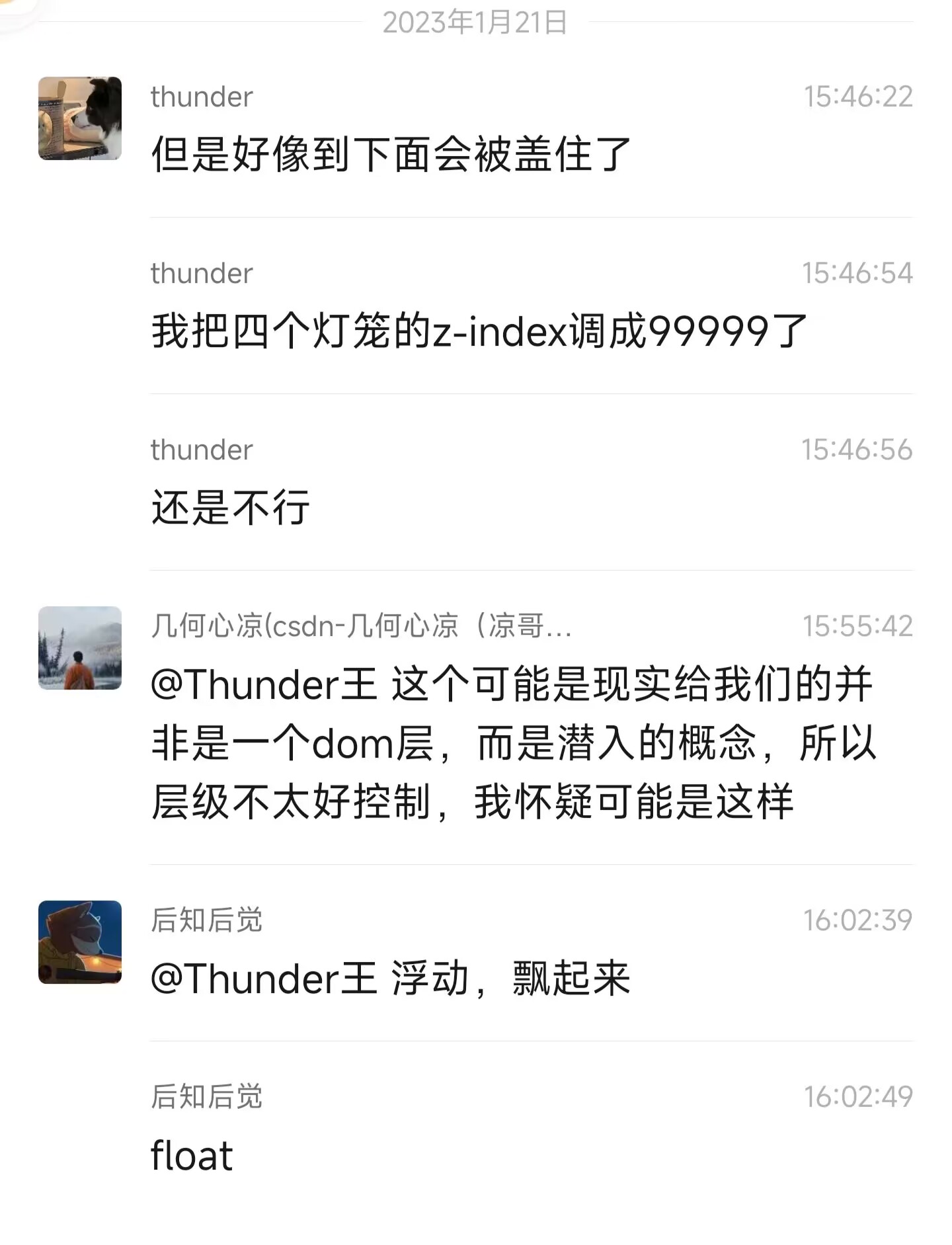952x1245 pixels.
Task: Open thunder's z-index调成99999 message
Action: click(x=479, y=331)
